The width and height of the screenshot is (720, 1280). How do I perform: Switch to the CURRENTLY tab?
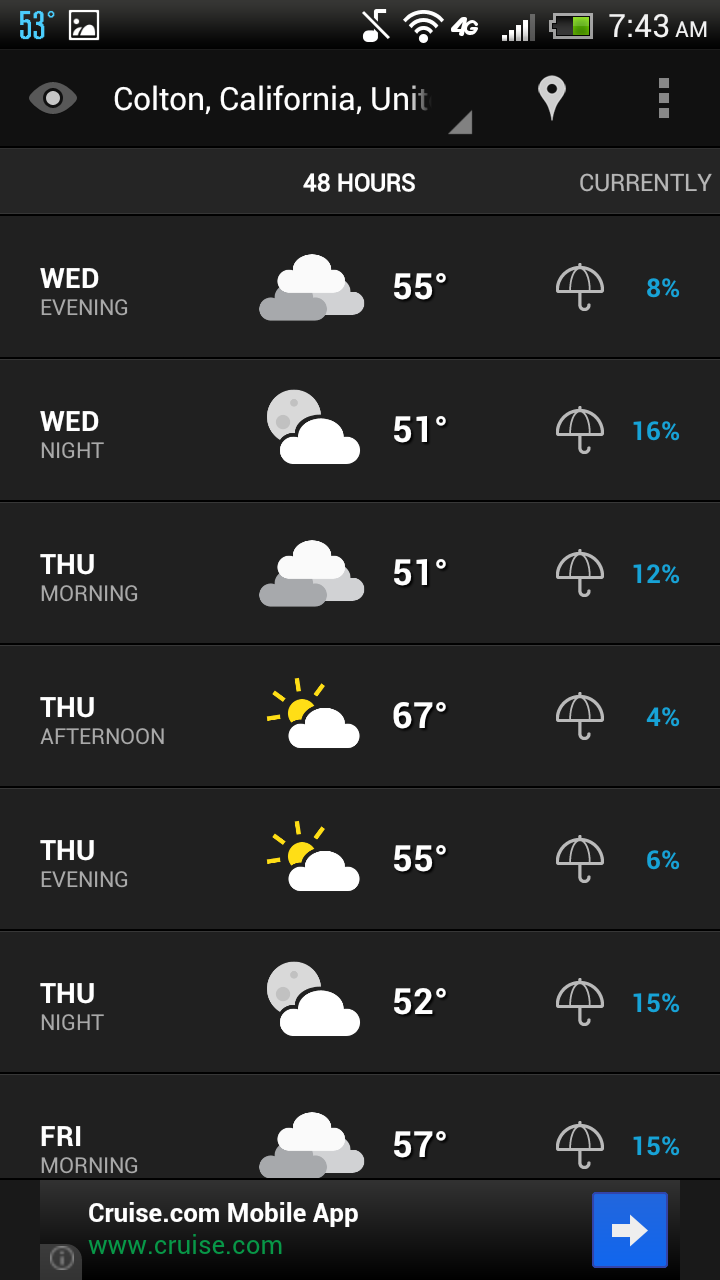645,183
